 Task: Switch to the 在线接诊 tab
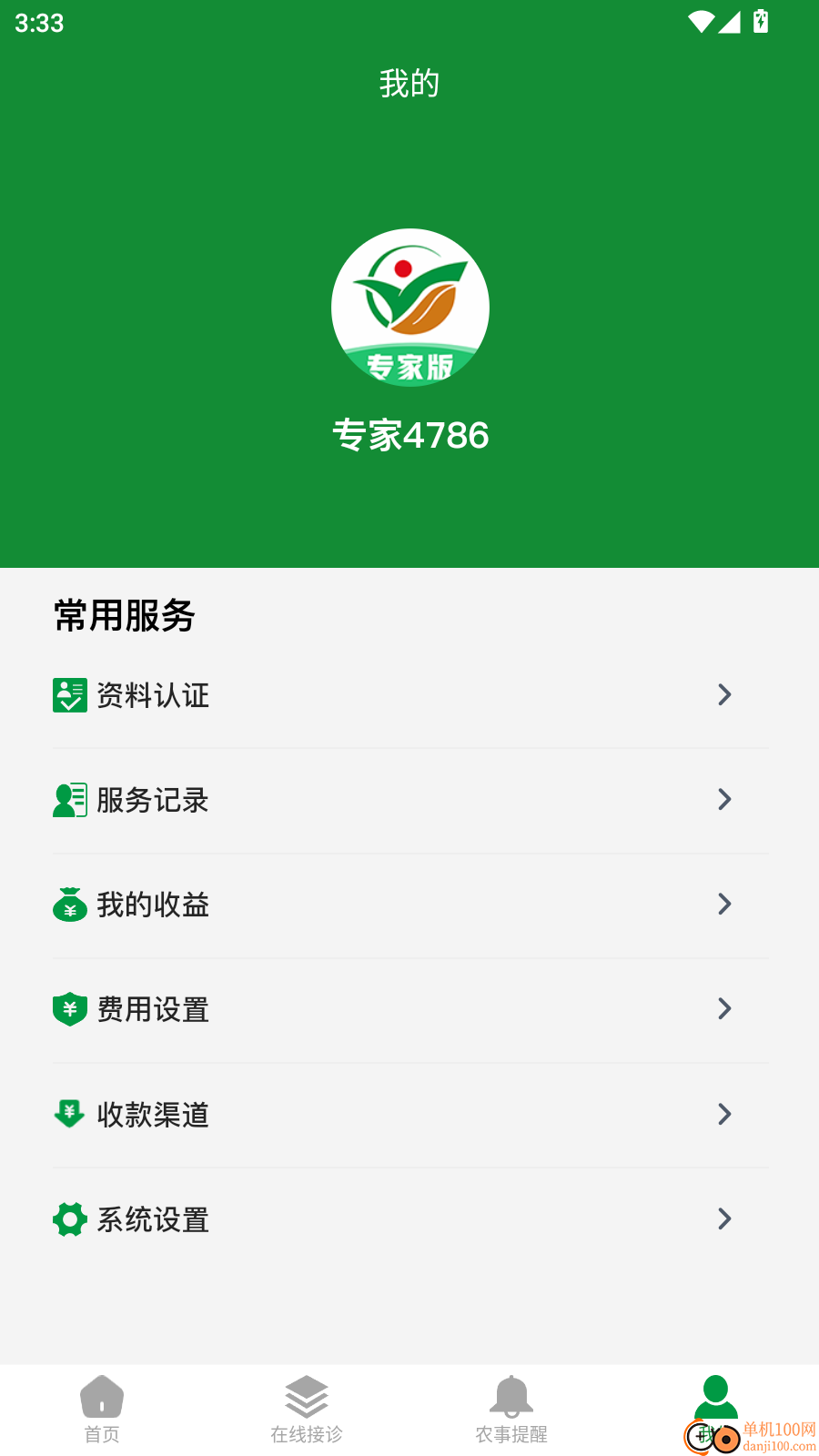[x=306, y=1410]
